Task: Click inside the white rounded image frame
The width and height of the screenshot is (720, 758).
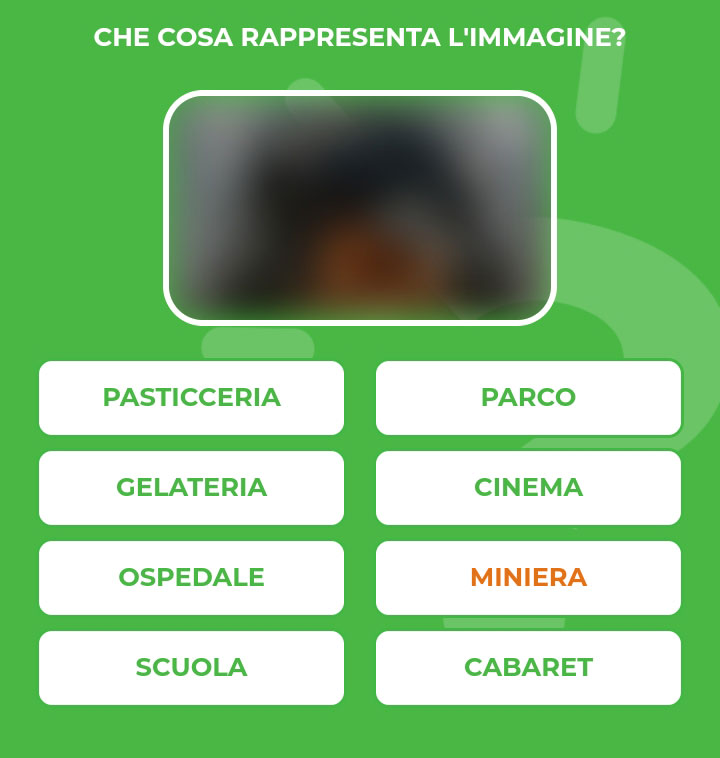Action: tap(360, 205)
